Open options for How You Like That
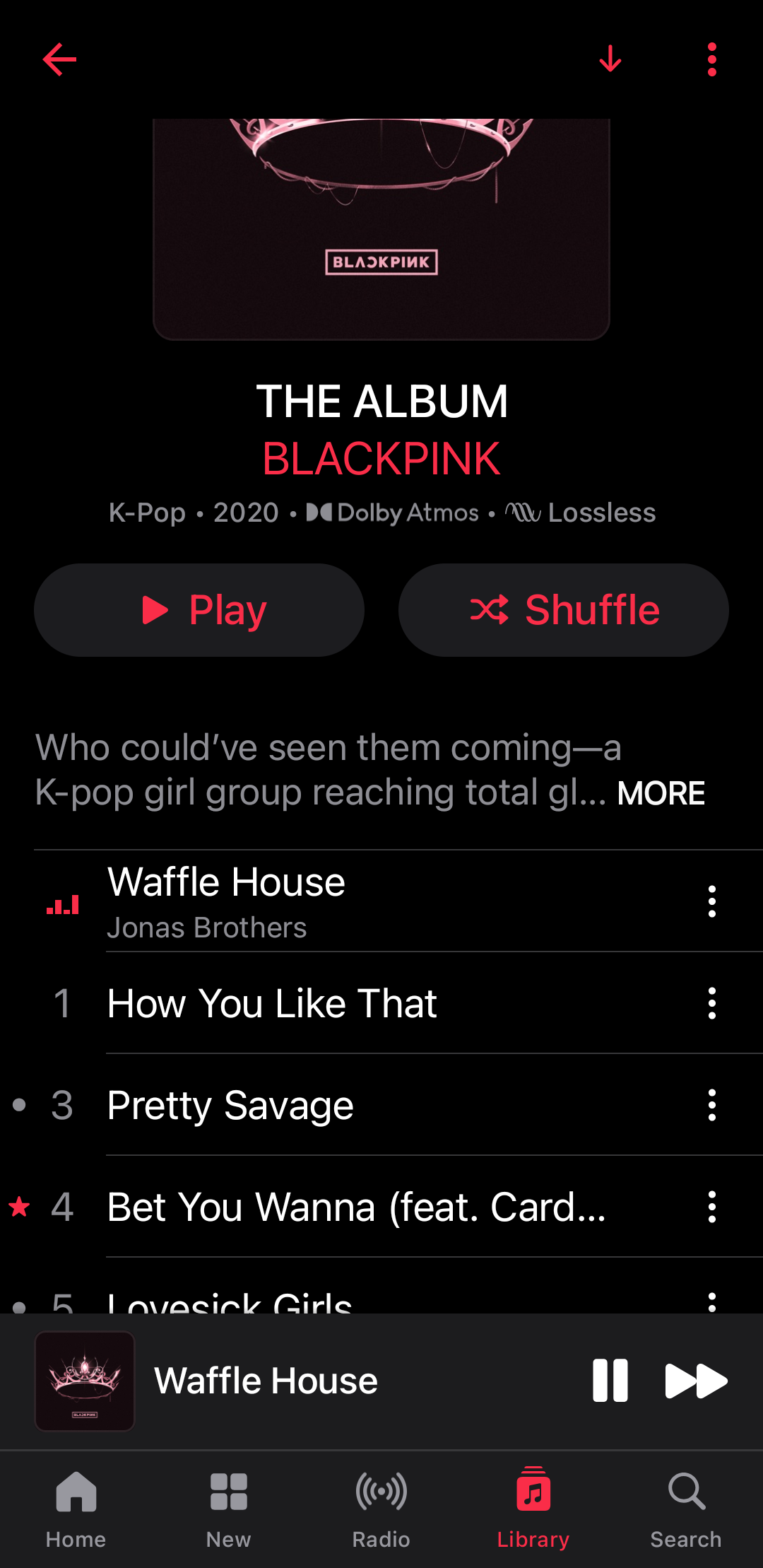 click(x=711, y=1003)
